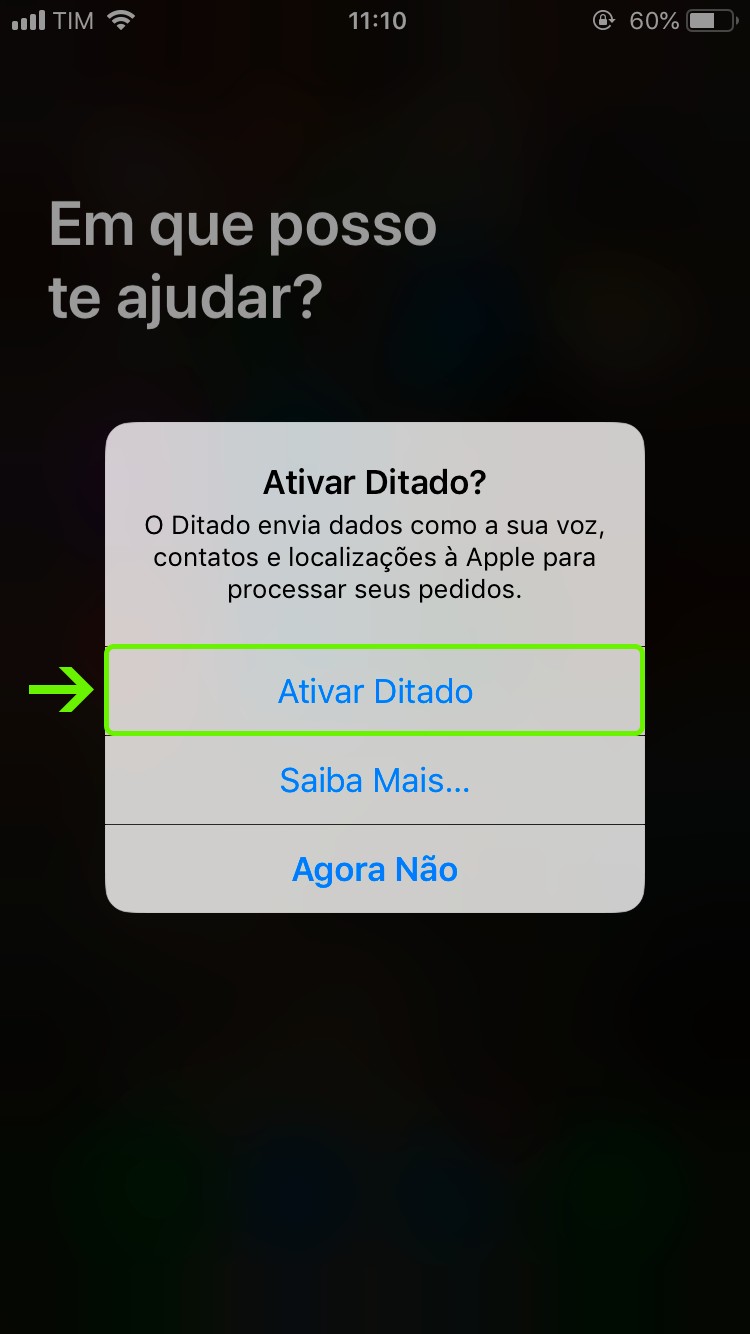Open Saiba Mais for more information
The height and width of the screenshot is (1334, 750).
(x=375, y=780)
